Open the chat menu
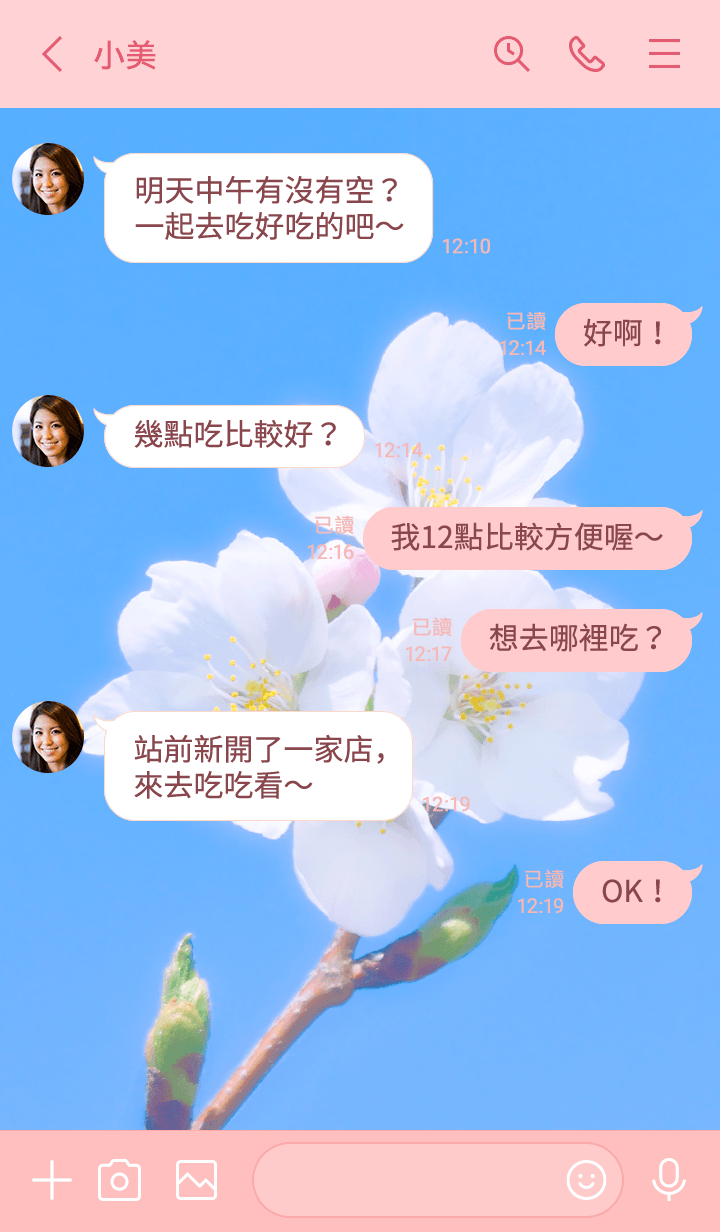 664,54
